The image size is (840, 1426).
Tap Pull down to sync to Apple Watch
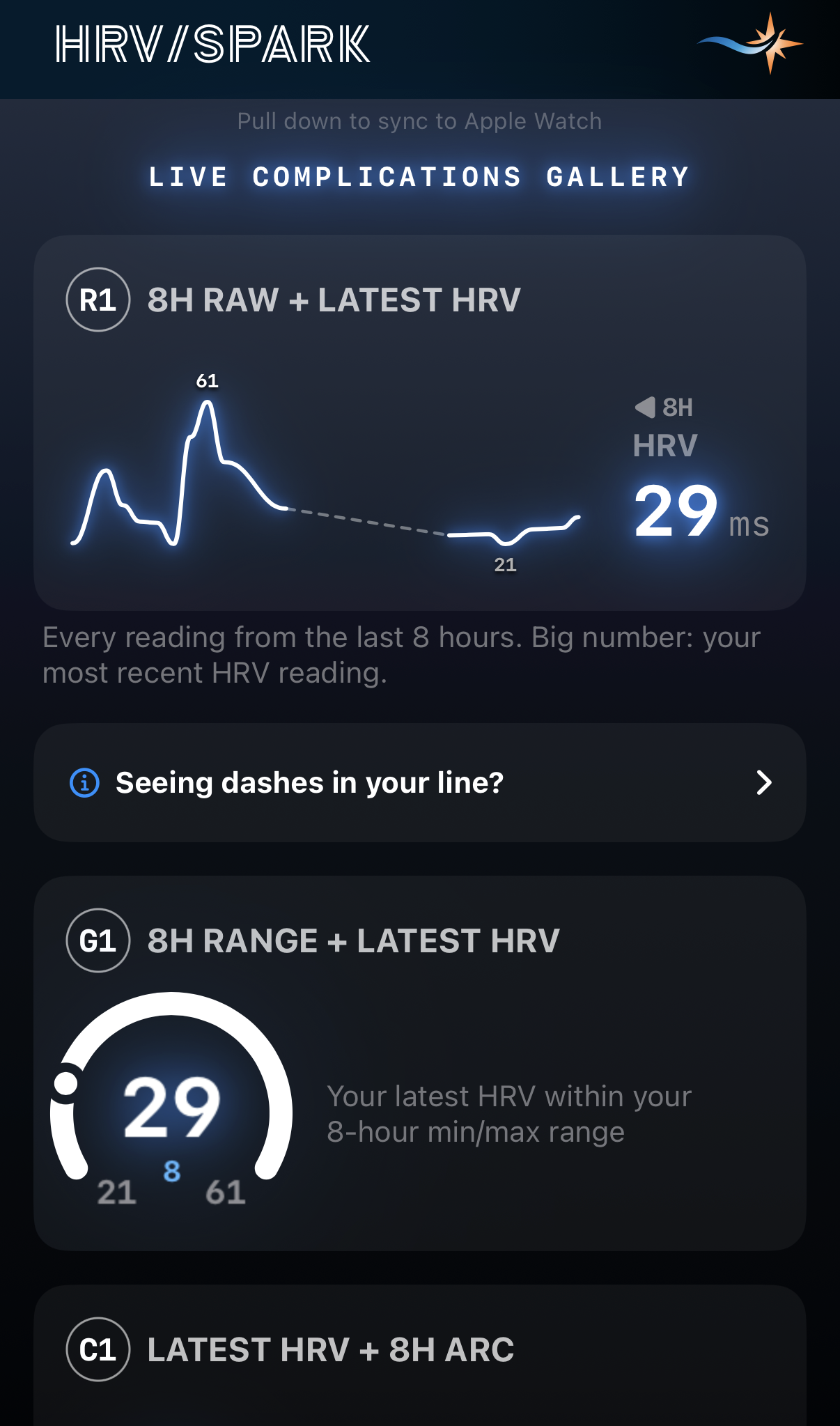[x=419, y=121]
